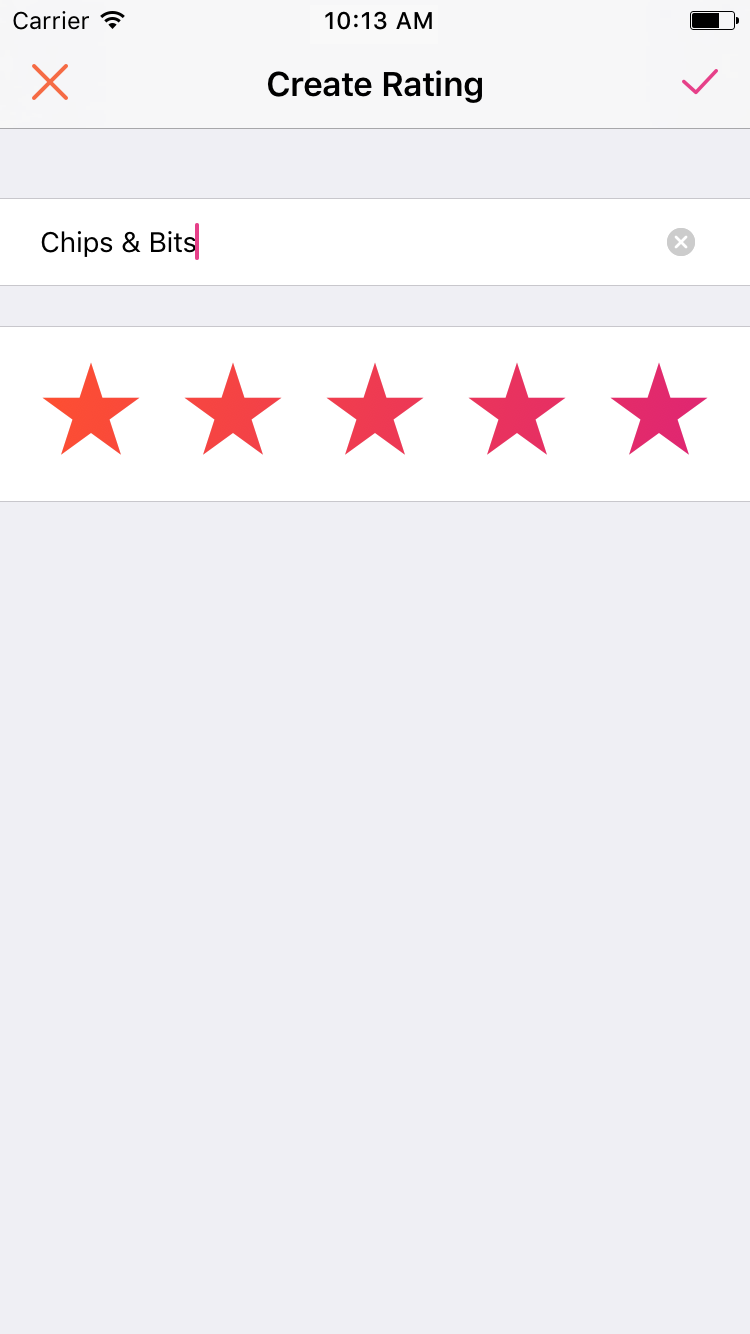The image size is (750, 1334).
Task: Set rating to two stars
Action: (x=233, y=412)
